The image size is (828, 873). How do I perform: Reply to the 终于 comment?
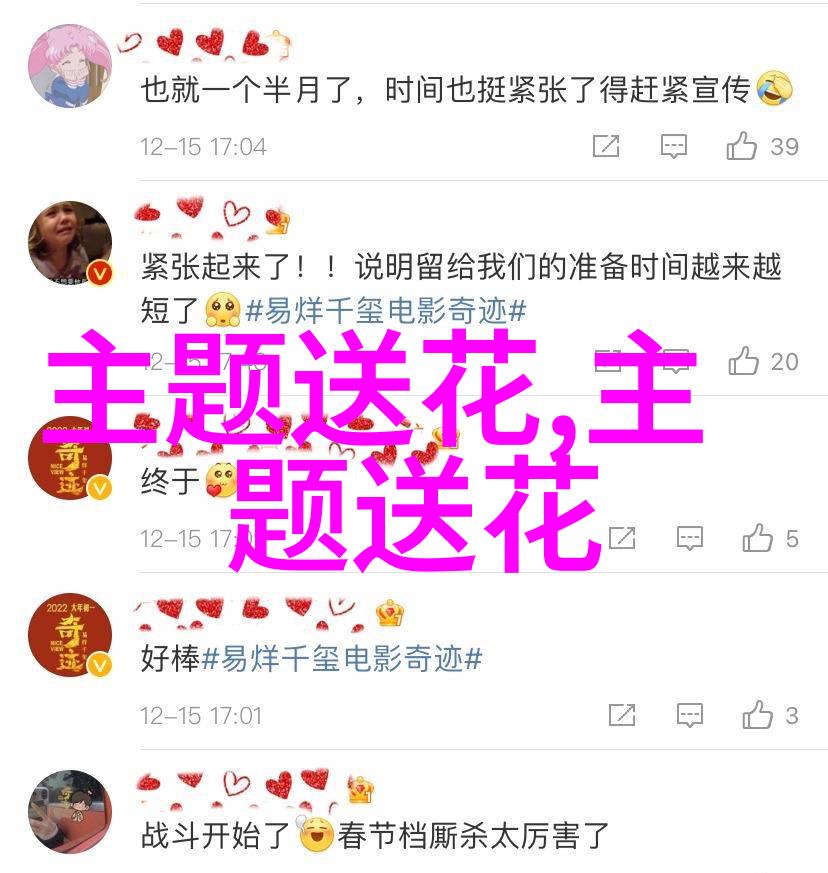click(690, 539)
